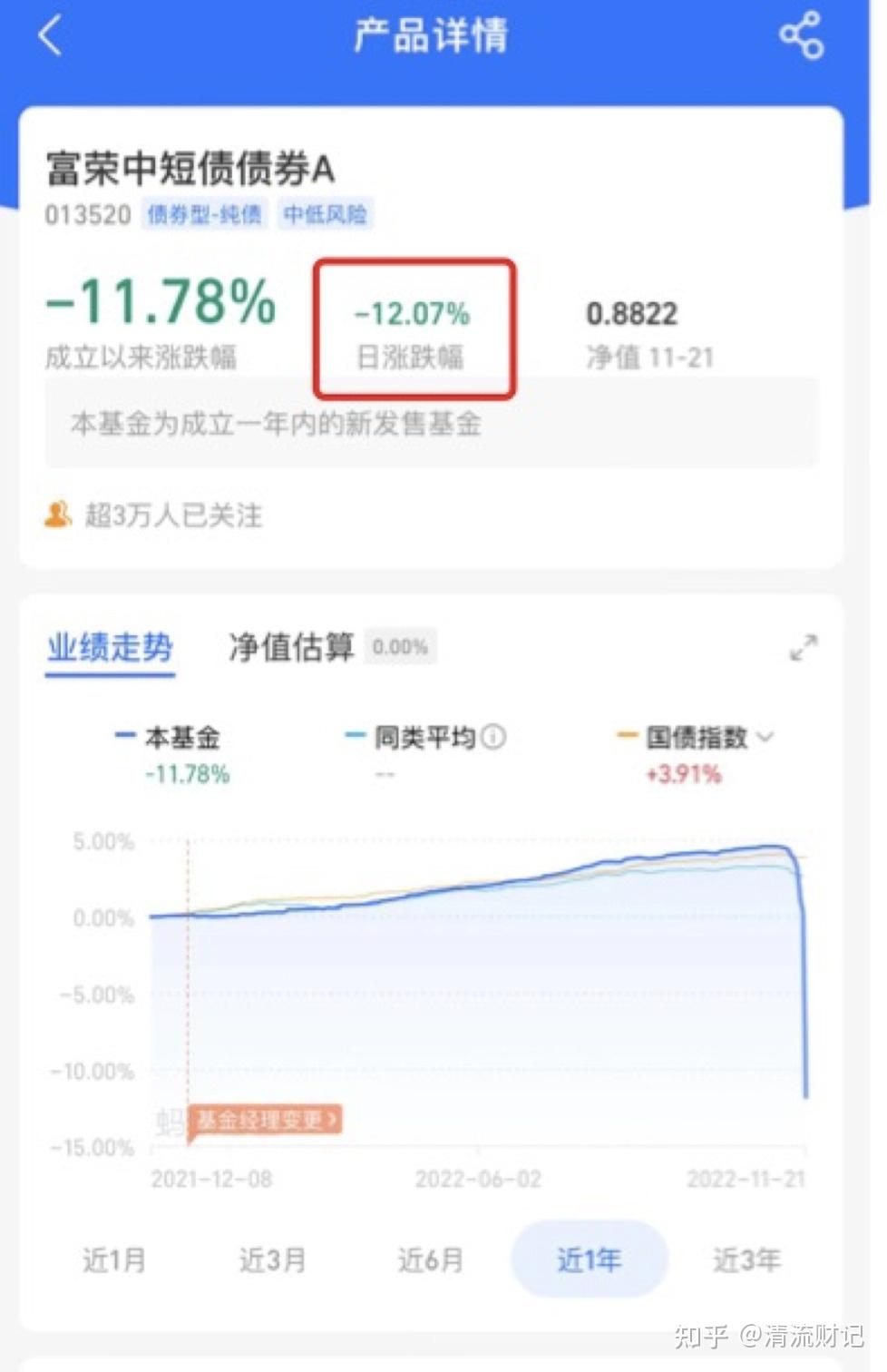
Task: Show the 近3月 performance range
Action: tap(272, 1259)
